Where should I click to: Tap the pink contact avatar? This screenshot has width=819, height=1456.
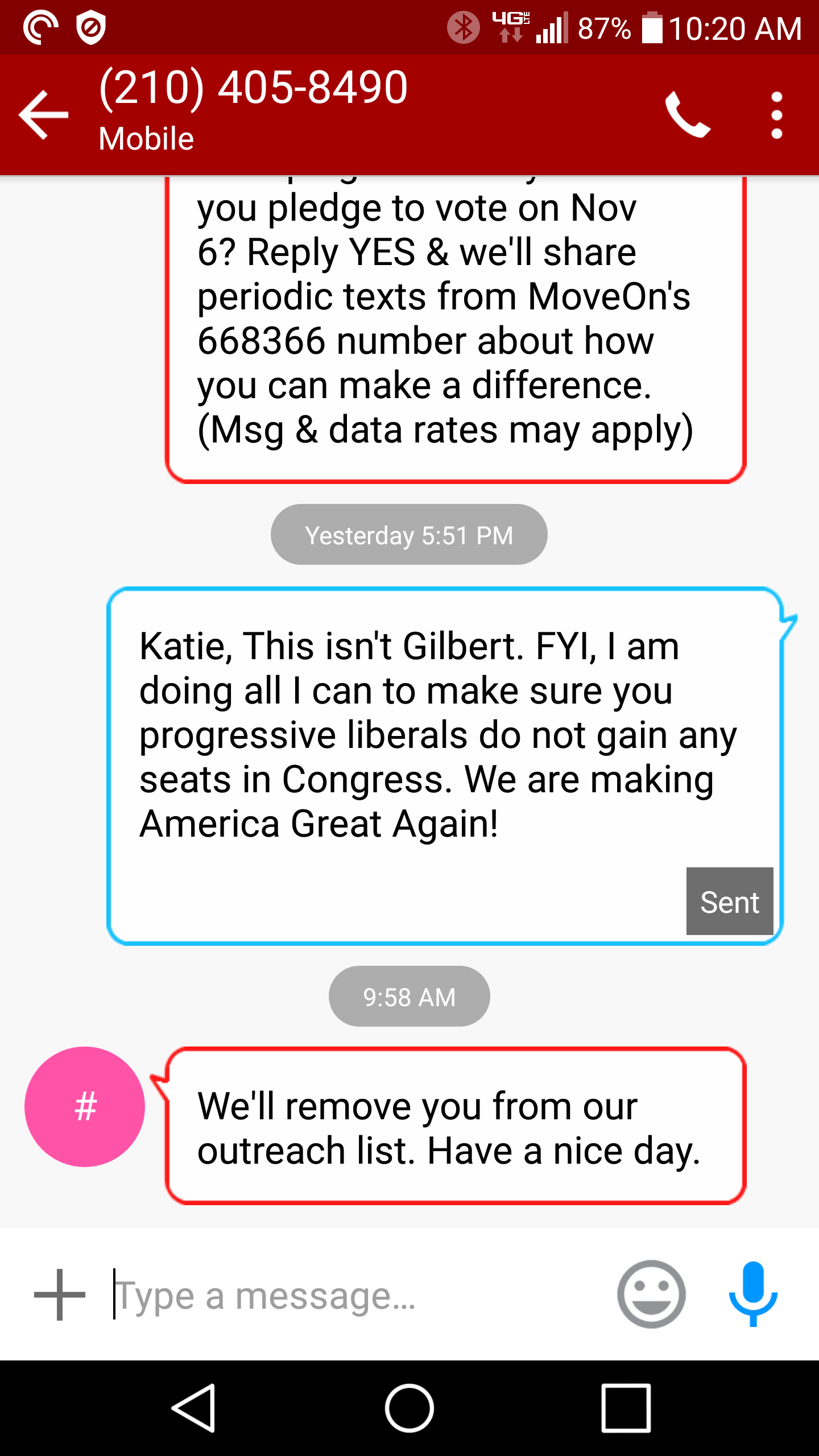coord(85,1107)
